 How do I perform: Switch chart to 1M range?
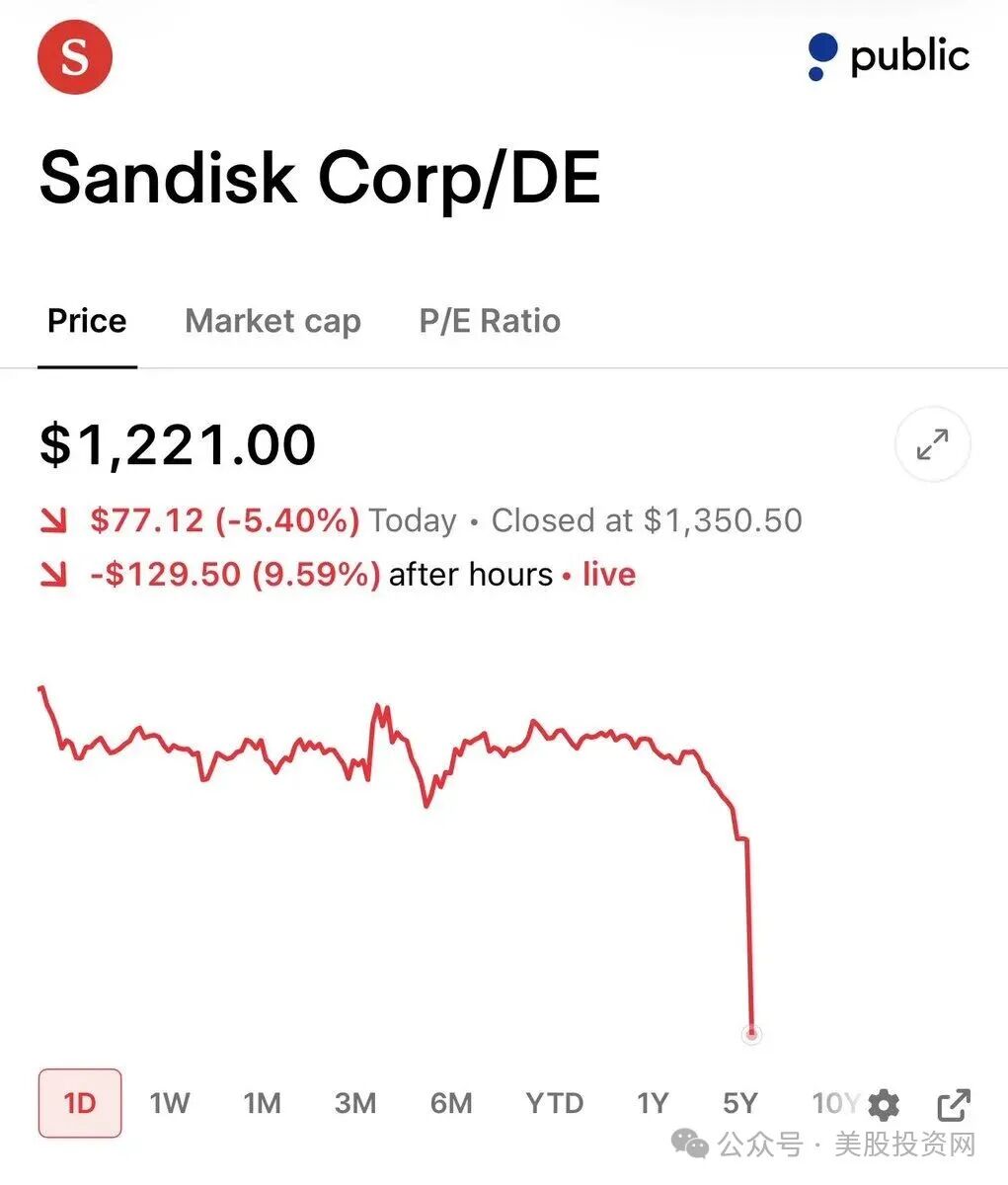263,1103
